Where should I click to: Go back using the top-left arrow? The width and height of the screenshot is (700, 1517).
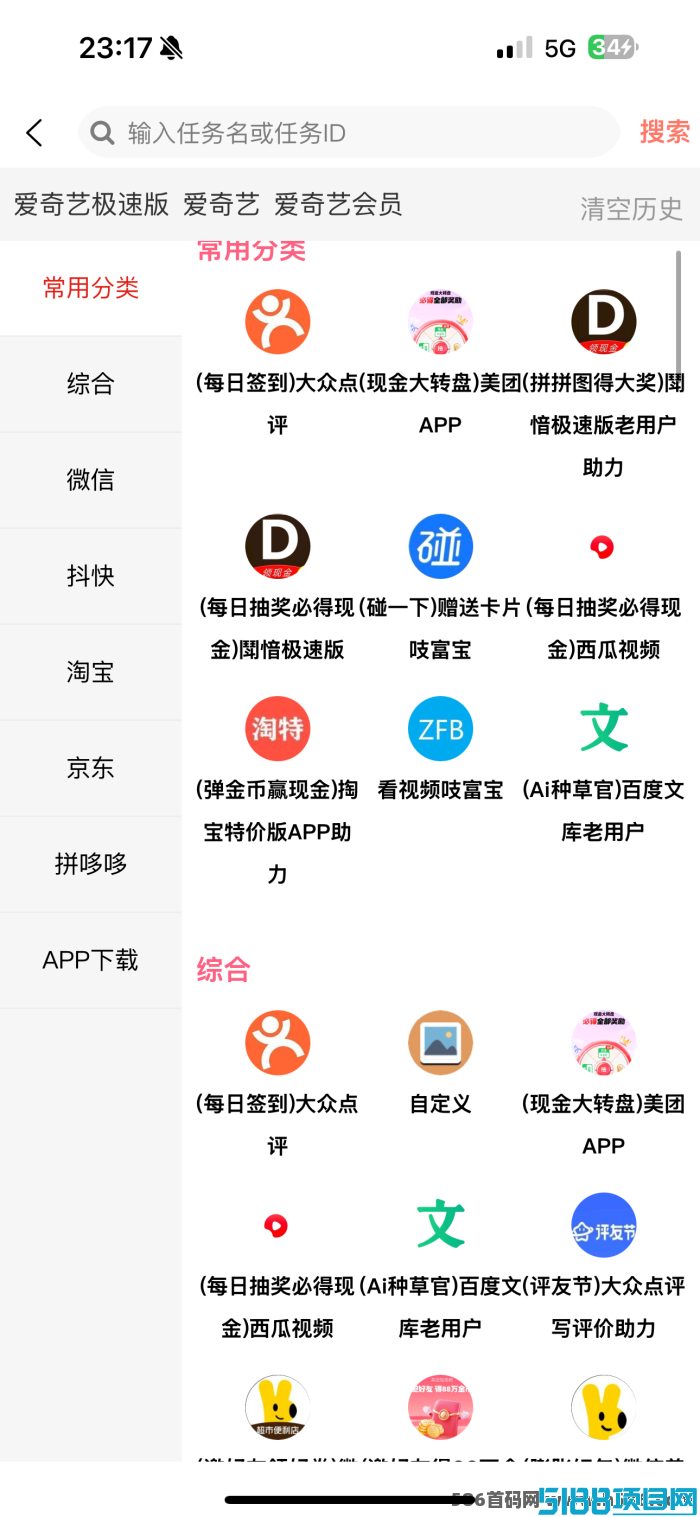tap(35, 133)
